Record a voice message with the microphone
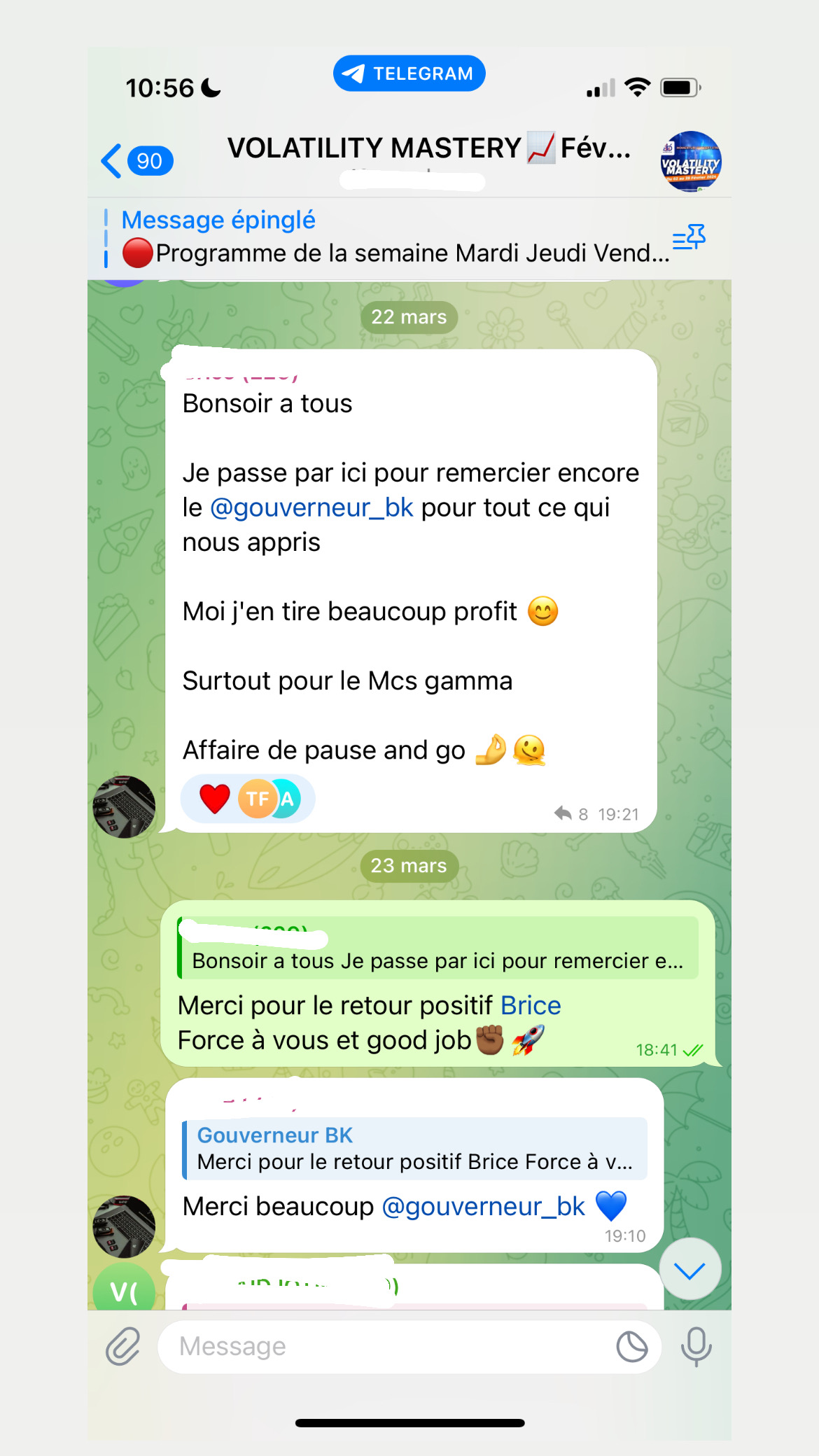Image resolution: width=819 pixels, height=1456 pixels. (696, 1346)
